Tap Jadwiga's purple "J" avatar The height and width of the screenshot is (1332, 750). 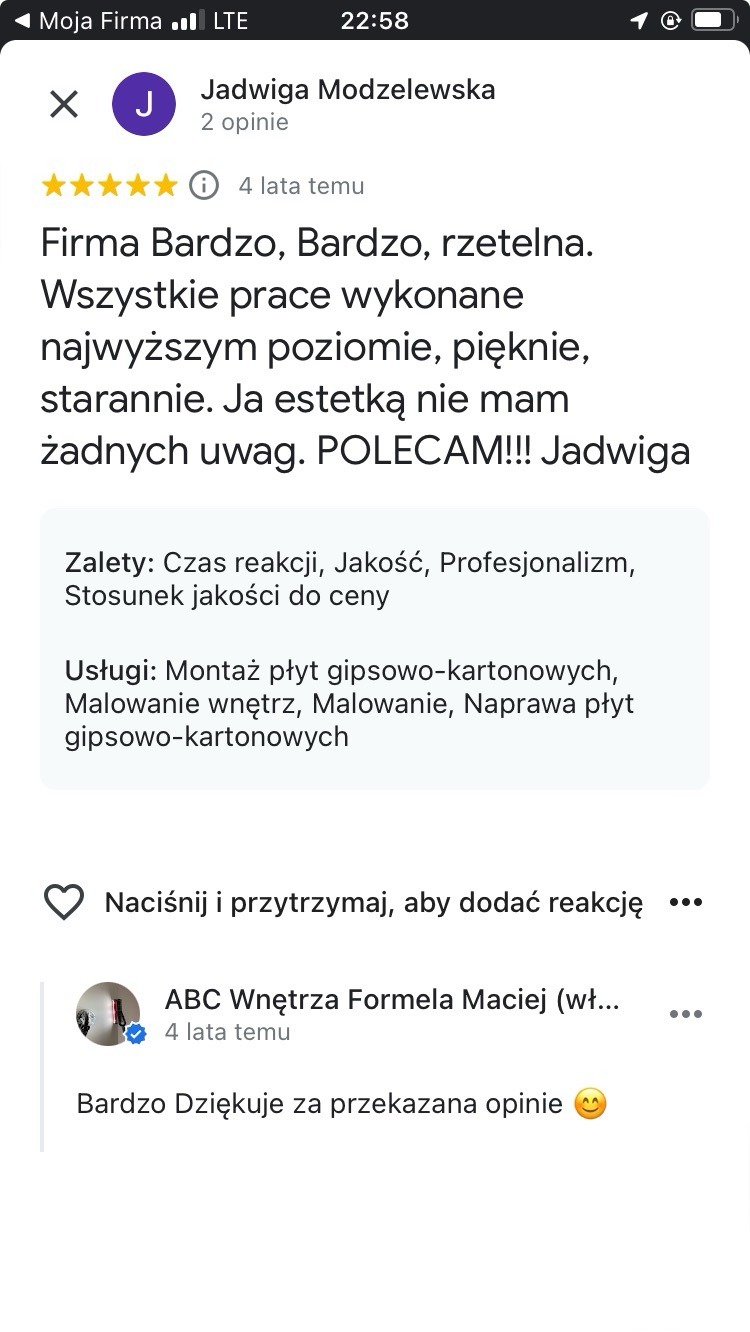pyautogui.click(x=144, y=103)
